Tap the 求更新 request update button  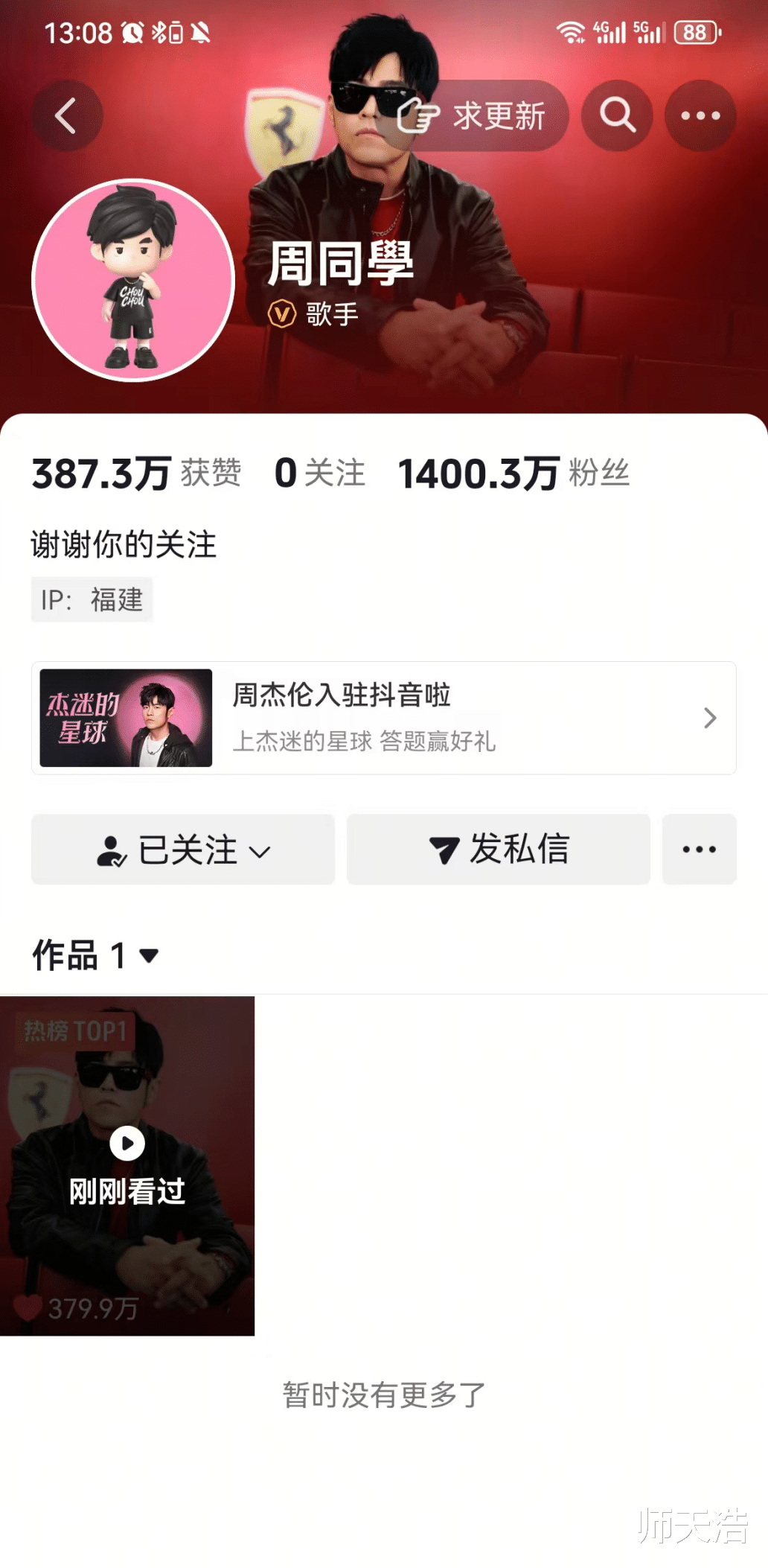pyautogui.click(x=473, y=115)
